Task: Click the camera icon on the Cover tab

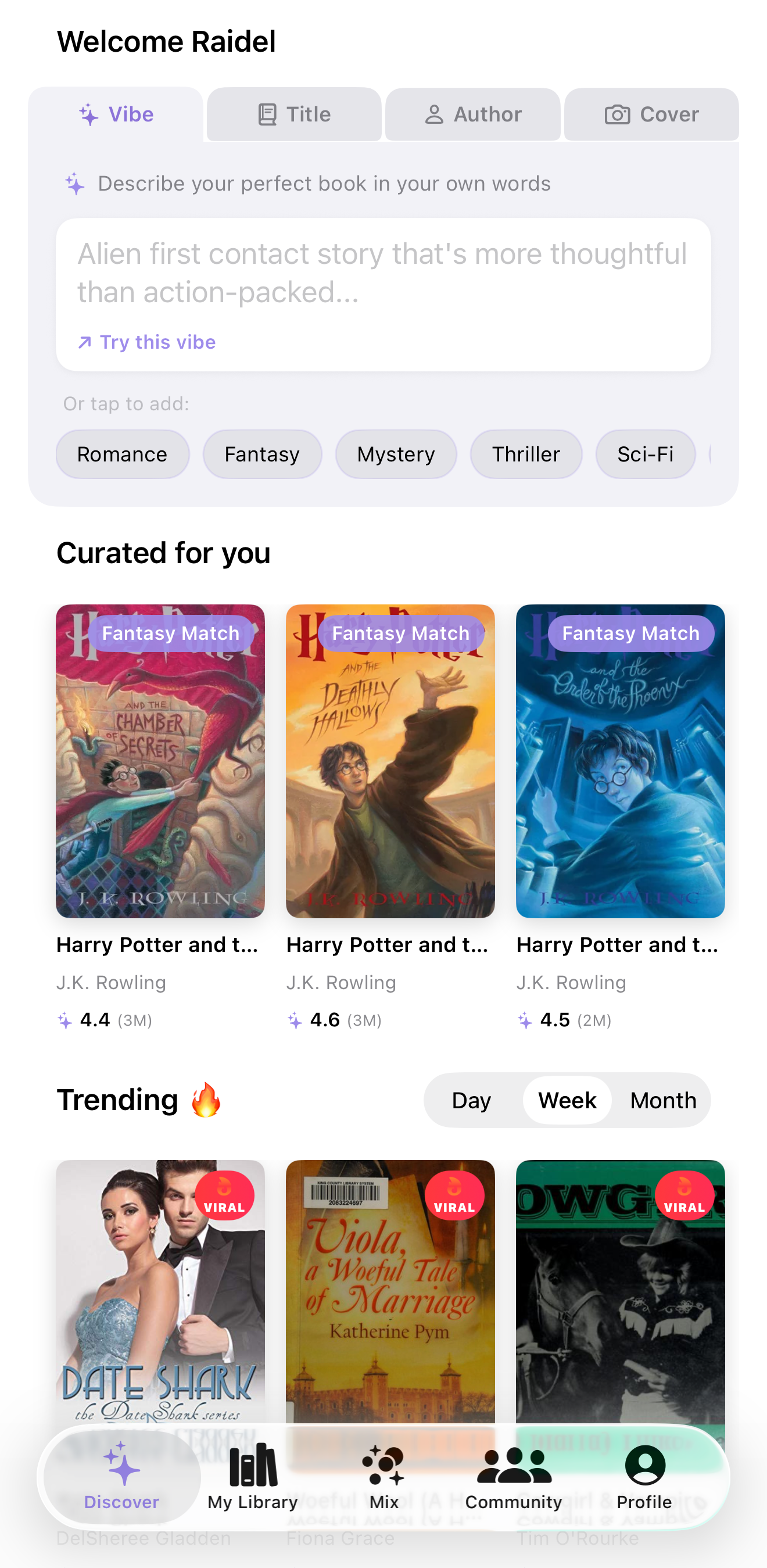Action: click(x=617, y=114)
